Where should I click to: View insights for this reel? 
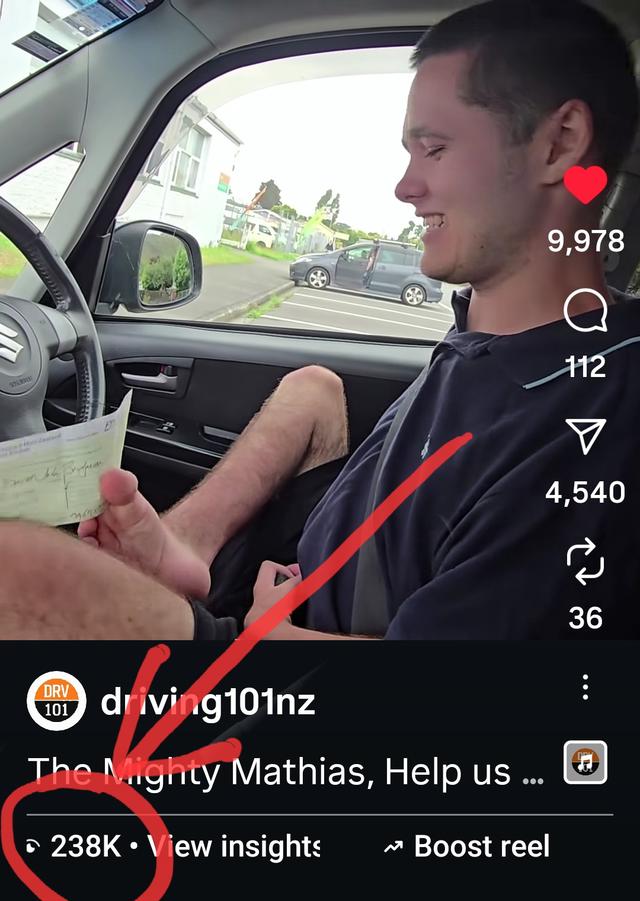click(235, 847)
